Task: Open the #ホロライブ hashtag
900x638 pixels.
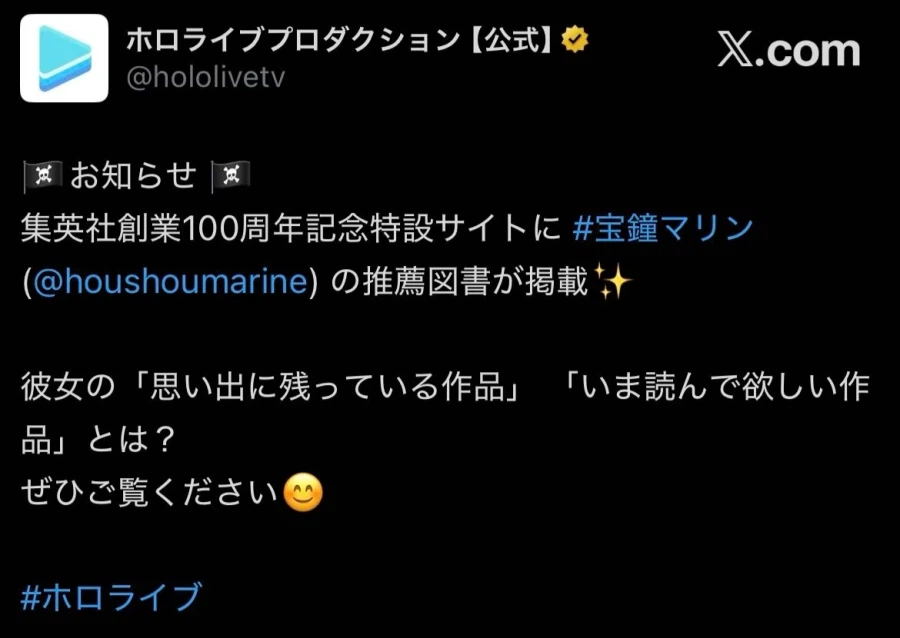Action: point(110,597)
